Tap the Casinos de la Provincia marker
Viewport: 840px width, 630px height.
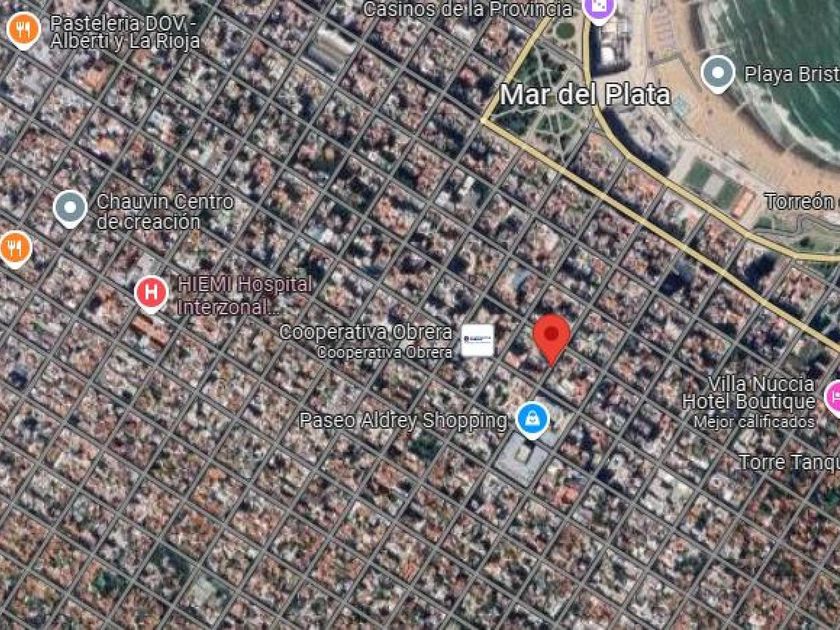(598, 9)
